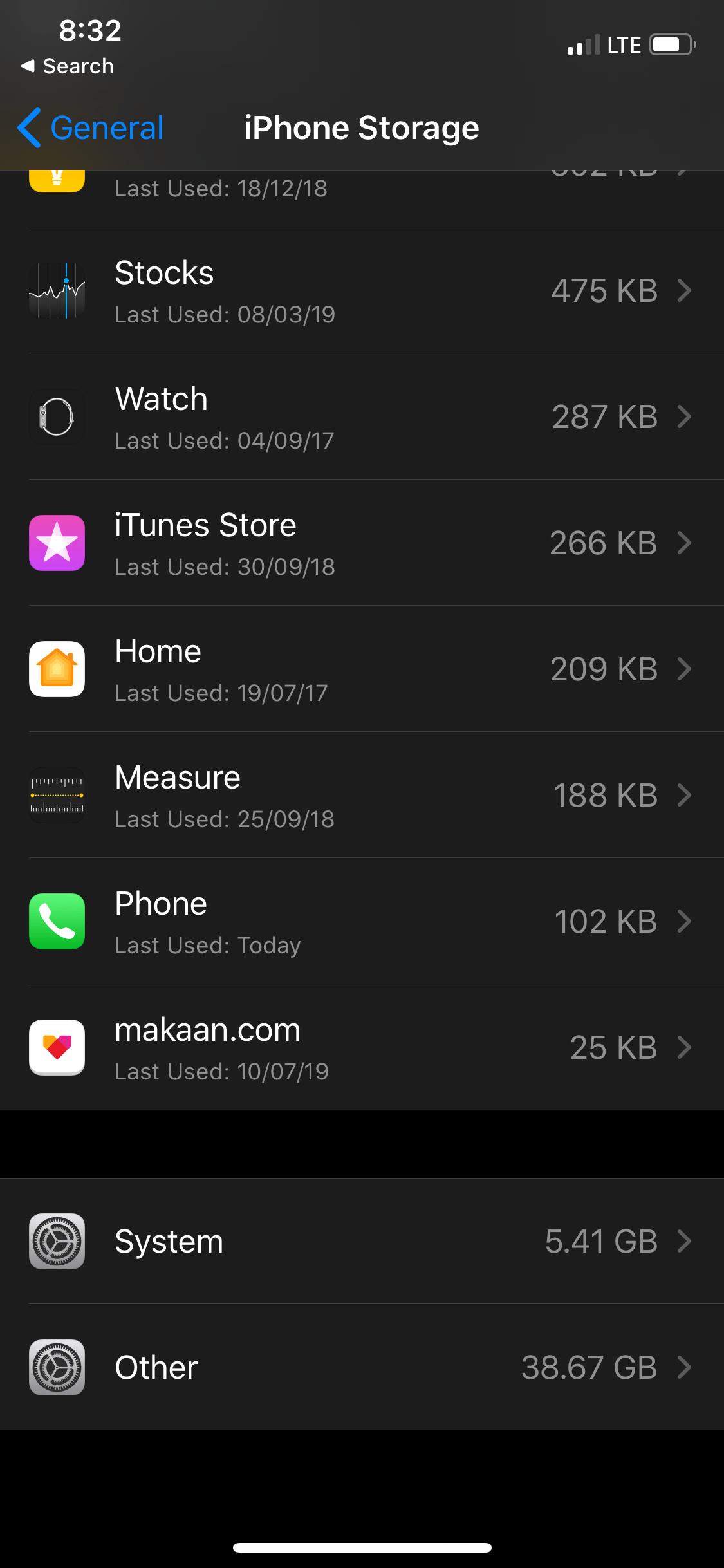The image size is (724, 1568).
Task: Expand Other storage details
Action: [x=685, y=1367]
